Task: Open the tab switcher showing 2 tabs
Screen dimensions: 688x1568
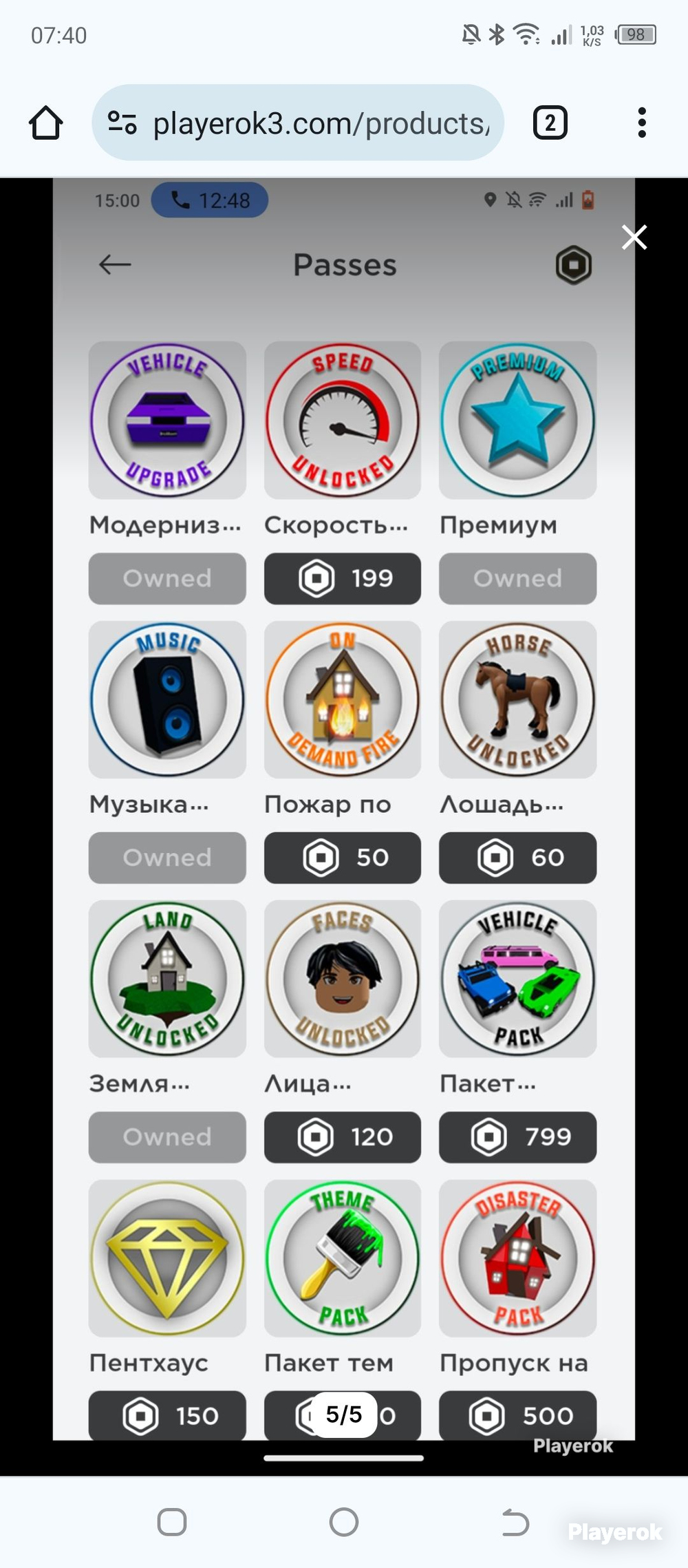Action: click(550, 123)
